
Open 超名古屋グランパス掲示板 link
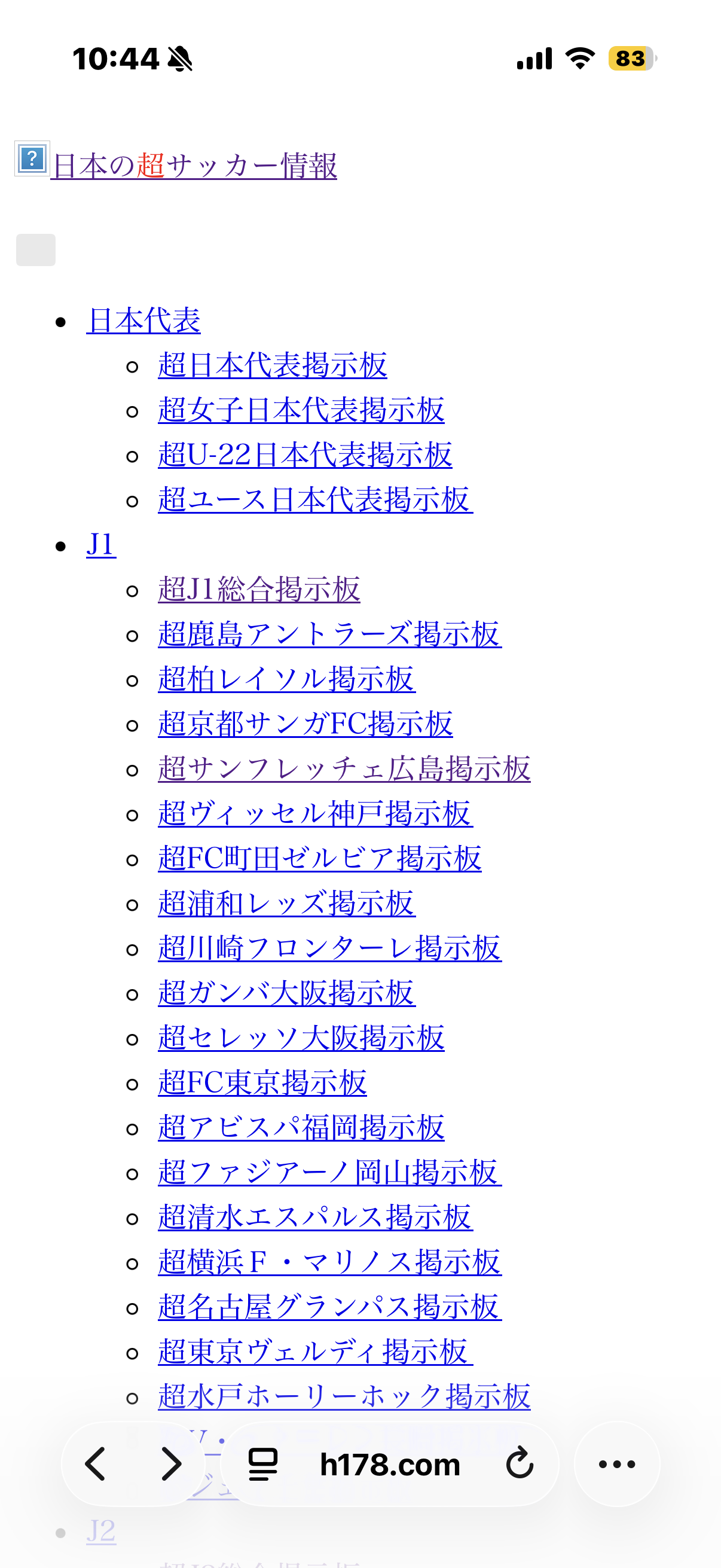coord(330,1307)
